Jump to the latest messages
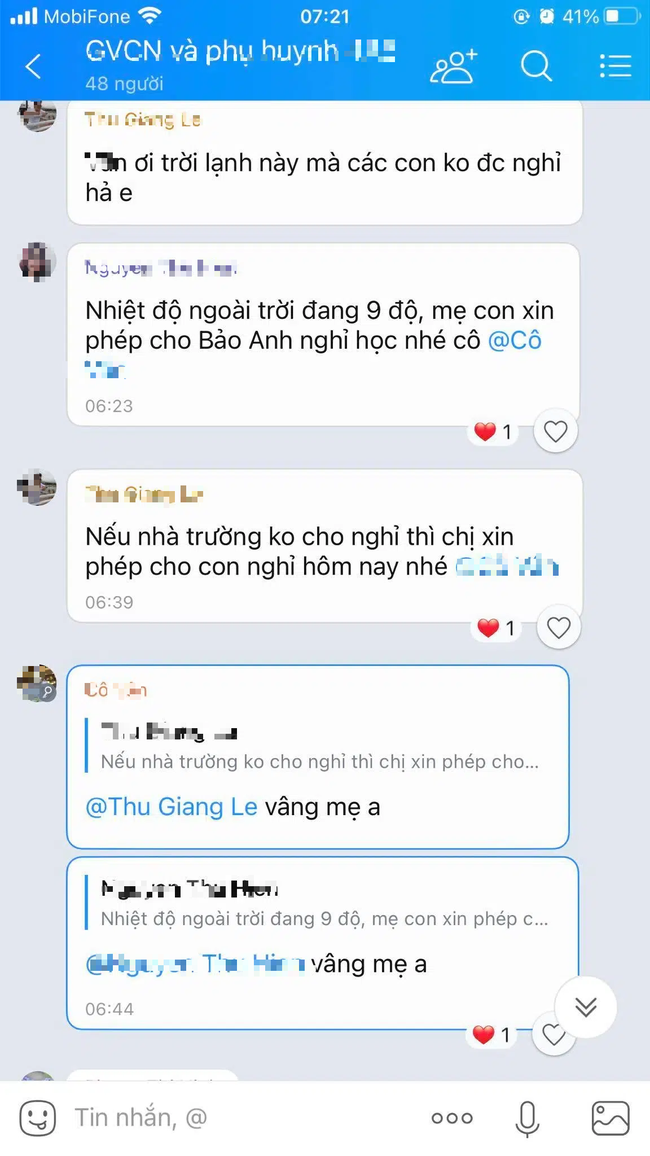Screen dimensions: 650x1156 pyautogui.click(x=586, y=1007)
